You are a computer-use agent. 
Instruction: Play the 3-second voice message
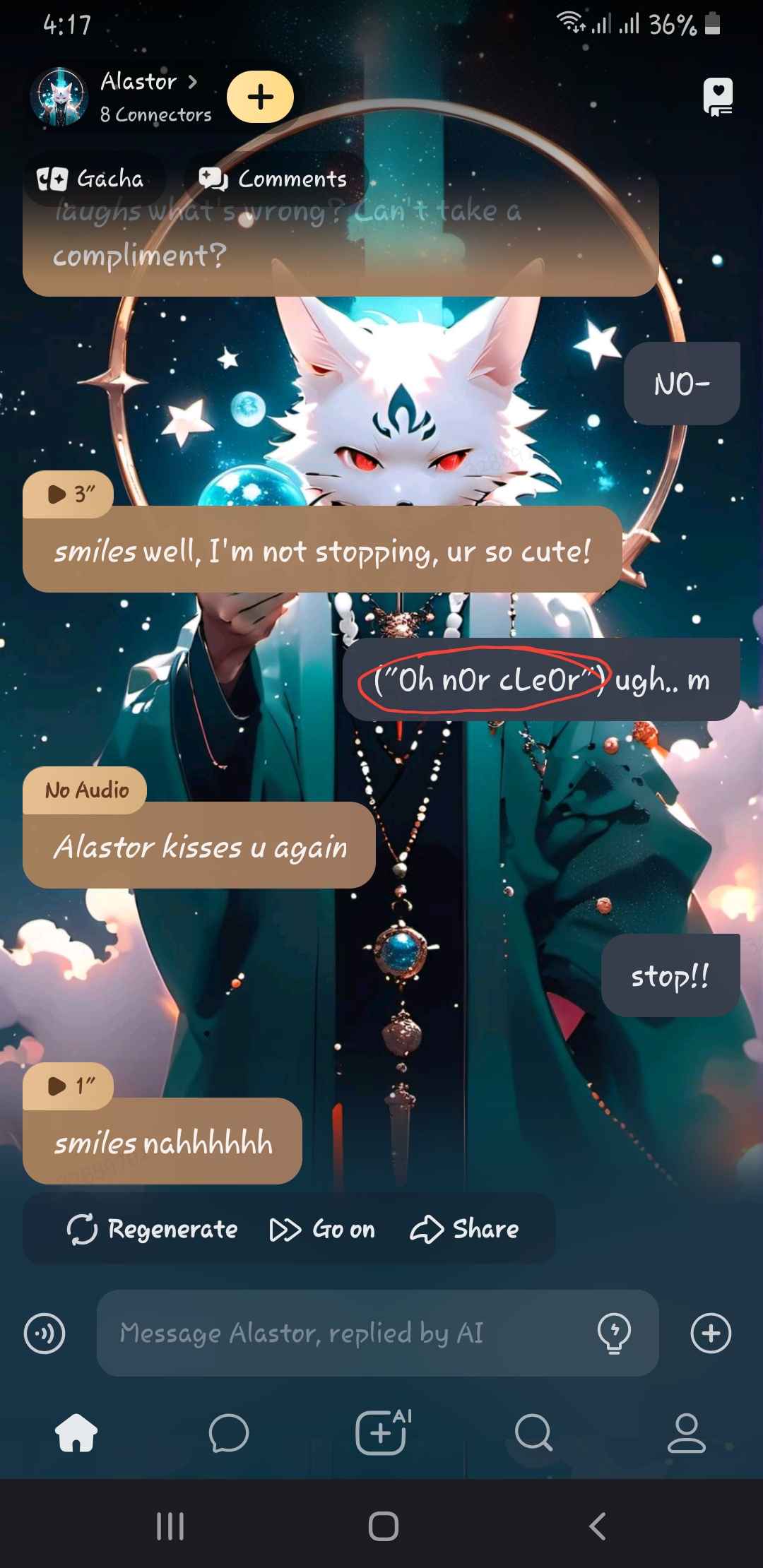(x=69, y=494)
